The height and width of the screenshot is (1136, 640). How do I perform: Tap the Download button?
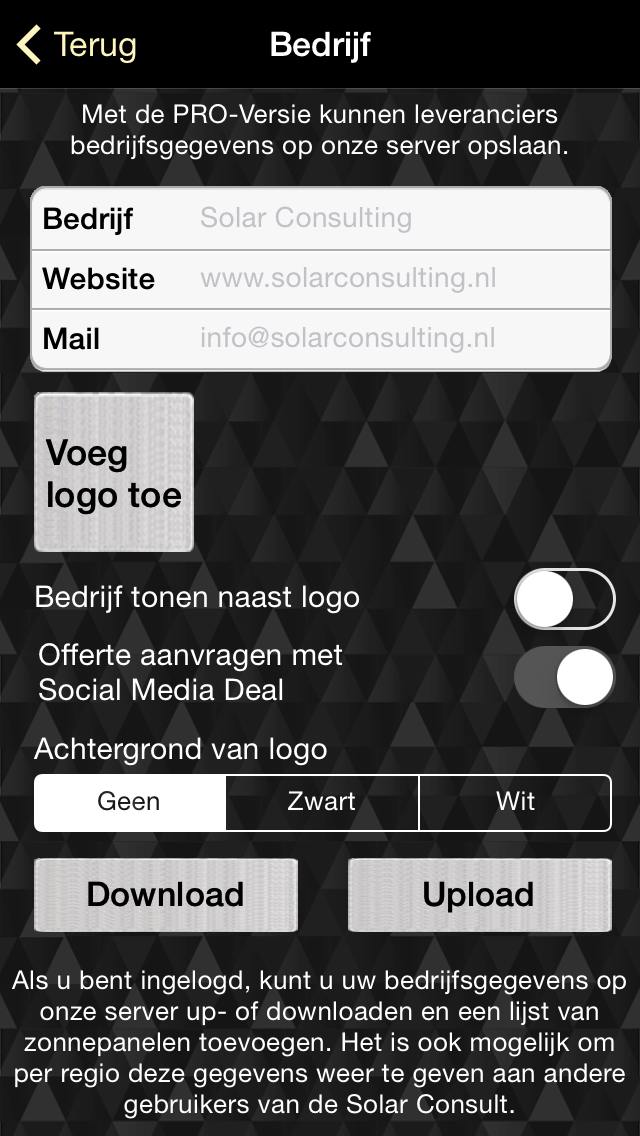[x=166, y=895]
